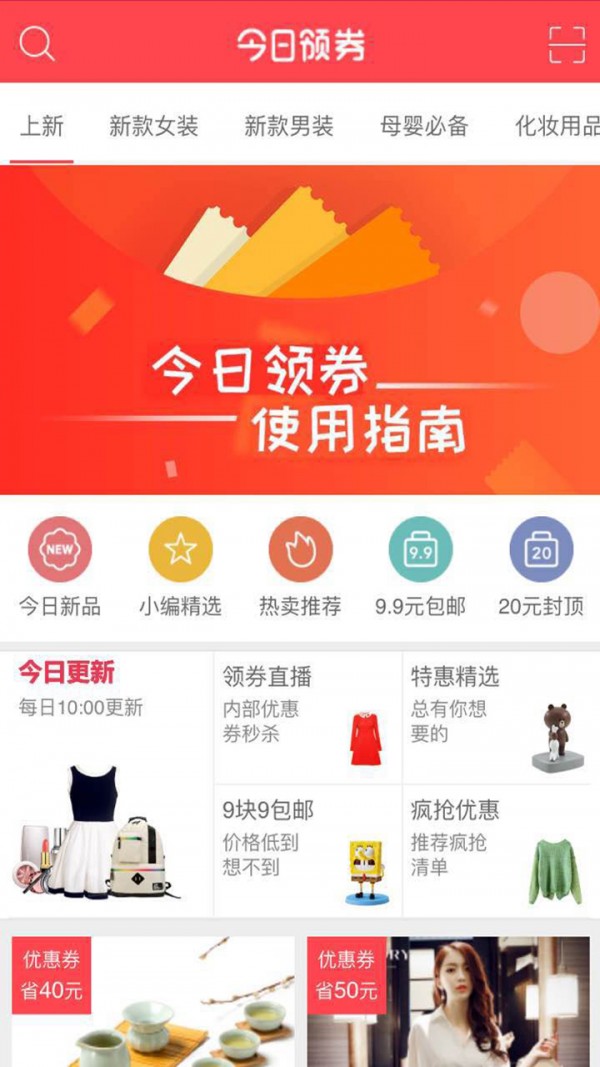Open the tea set product with 省40元 coupon
The image size is (600, 1067).
pos(153,1002)
